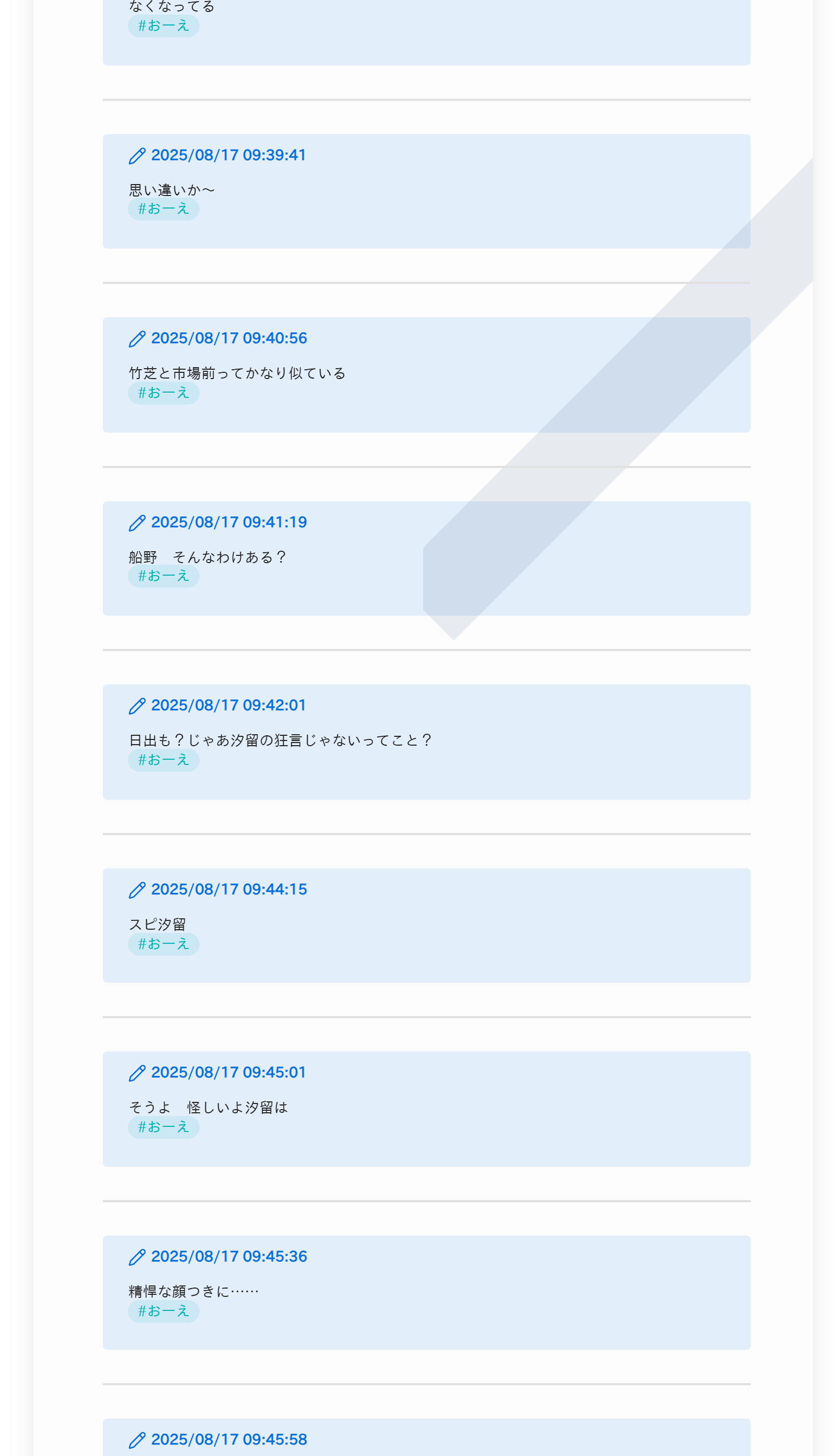The image size is (838, 1456).
Task: Open the #おーえ tag under スピ汐留
Action: click(163, 944)
